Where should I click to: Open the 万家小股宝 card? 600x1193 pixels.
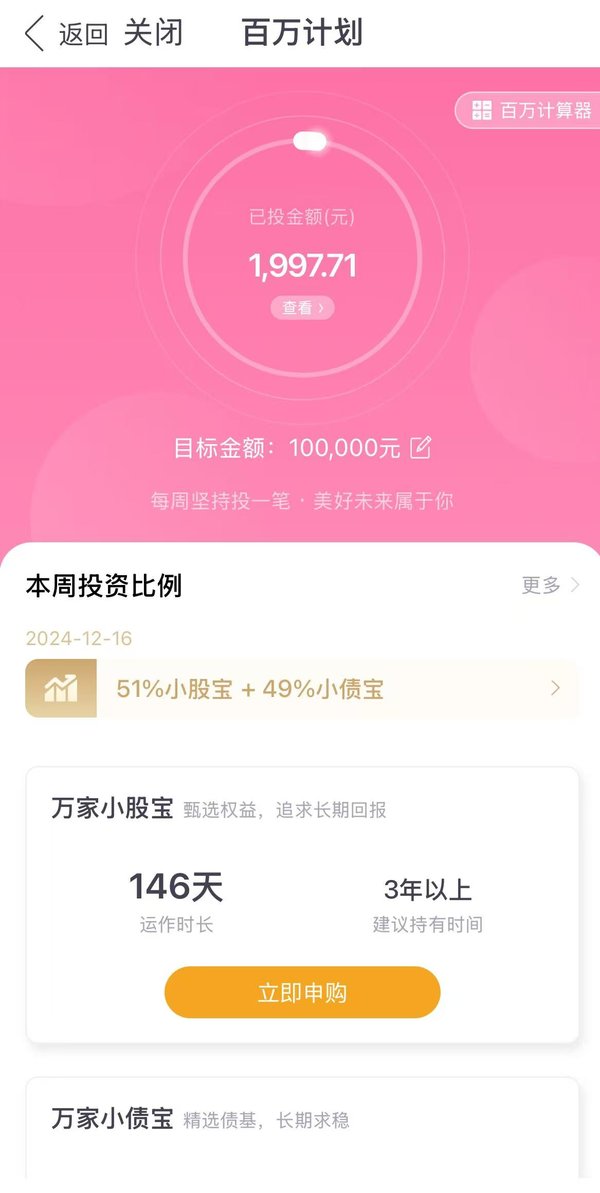click(303, 905)
